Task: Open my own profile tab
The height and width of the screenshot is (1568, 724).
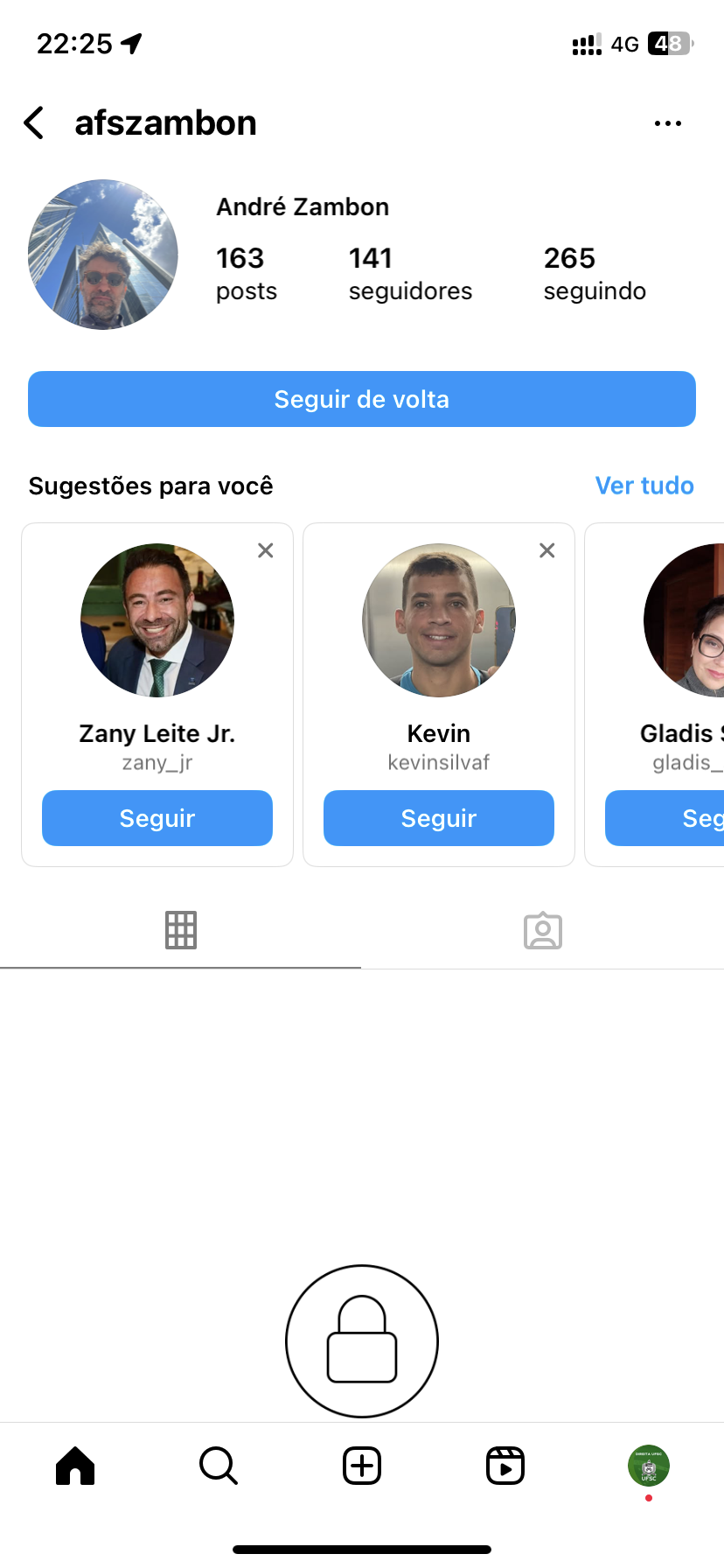Action: [x=648, y=1466]
